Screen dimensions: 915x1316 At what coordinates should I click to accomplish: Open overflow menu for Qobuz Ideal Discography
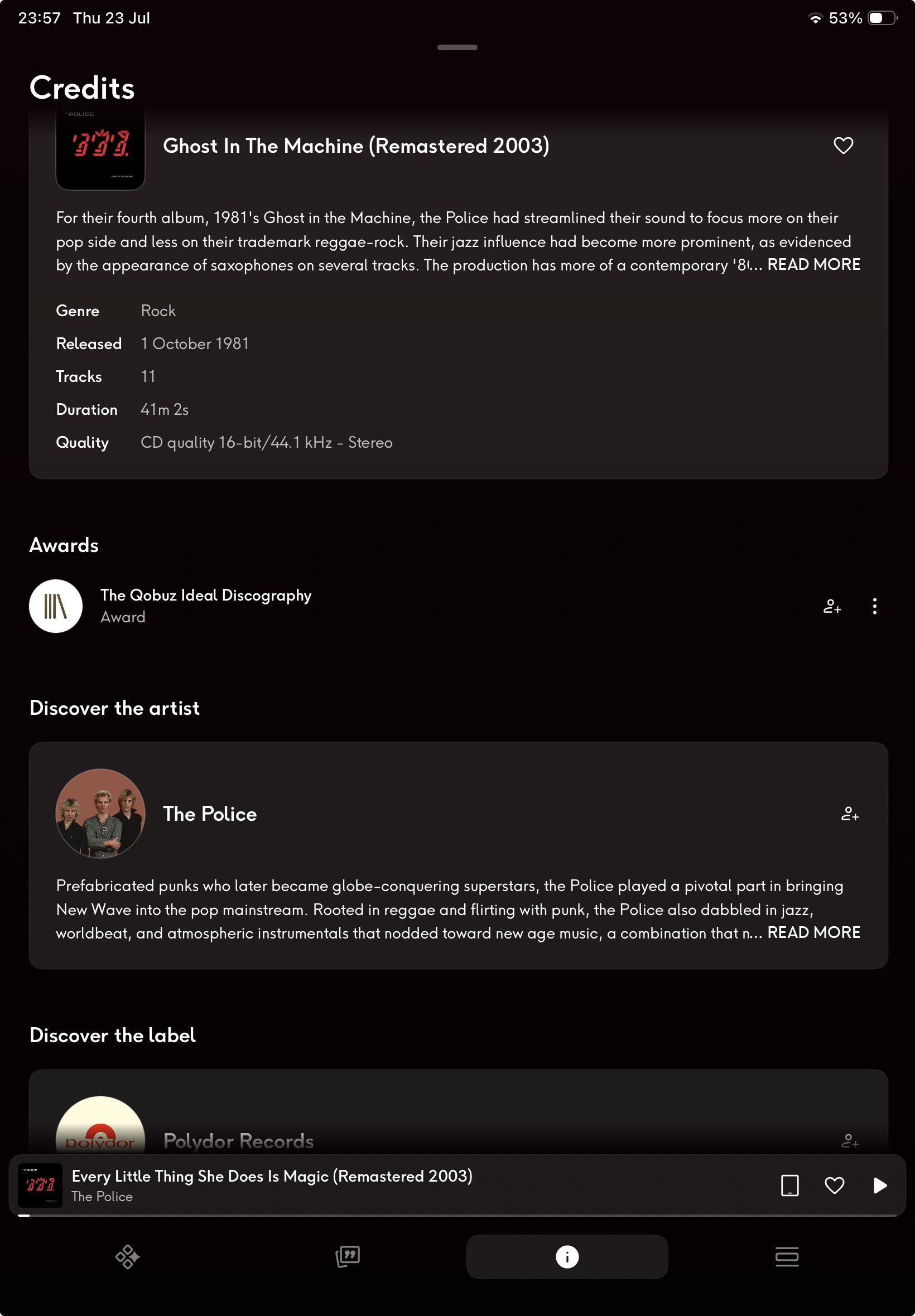[x=874, y=606]
